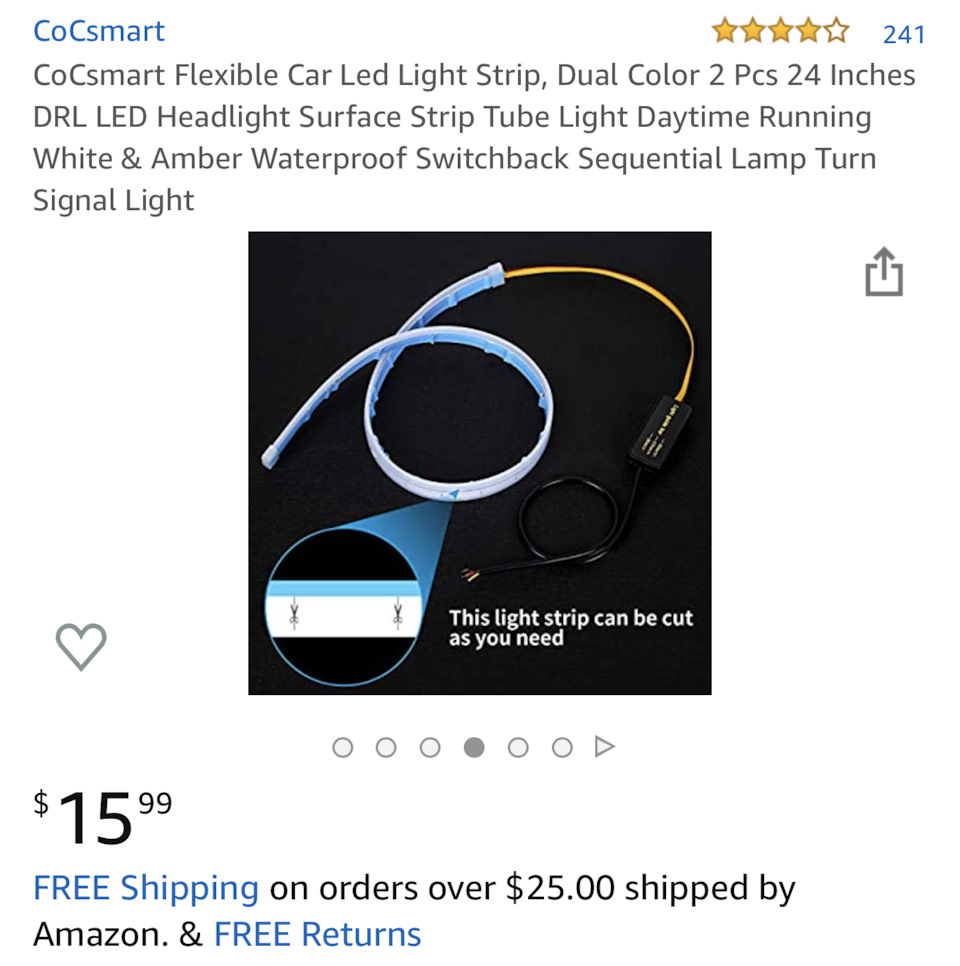Viewport: 960px width, 966px height.
Task: Share this product listing
Action: click(x=883, y=273)
